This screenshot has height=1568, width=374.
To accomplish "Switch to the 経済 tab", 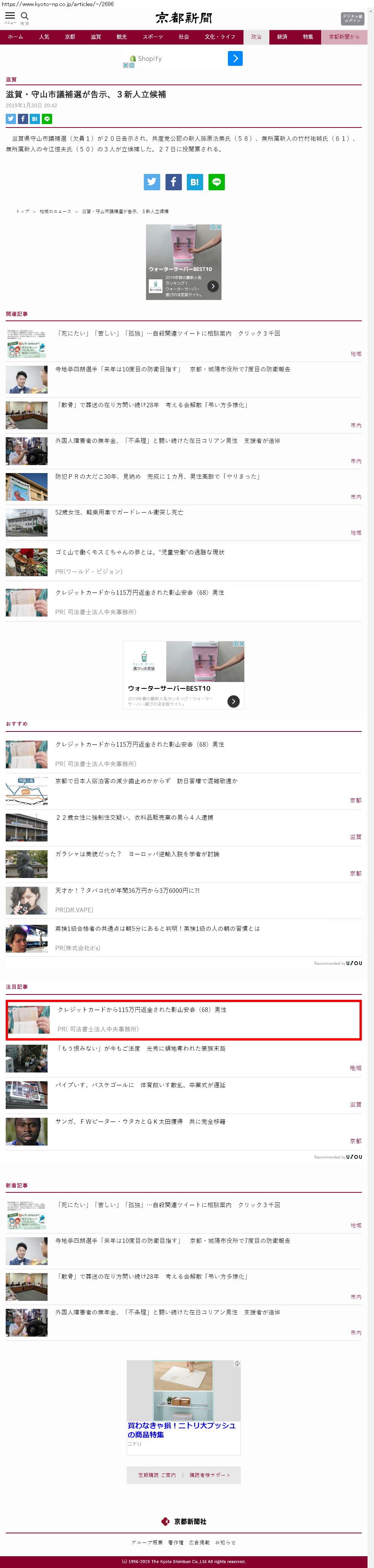I will [x=282, y=37].
